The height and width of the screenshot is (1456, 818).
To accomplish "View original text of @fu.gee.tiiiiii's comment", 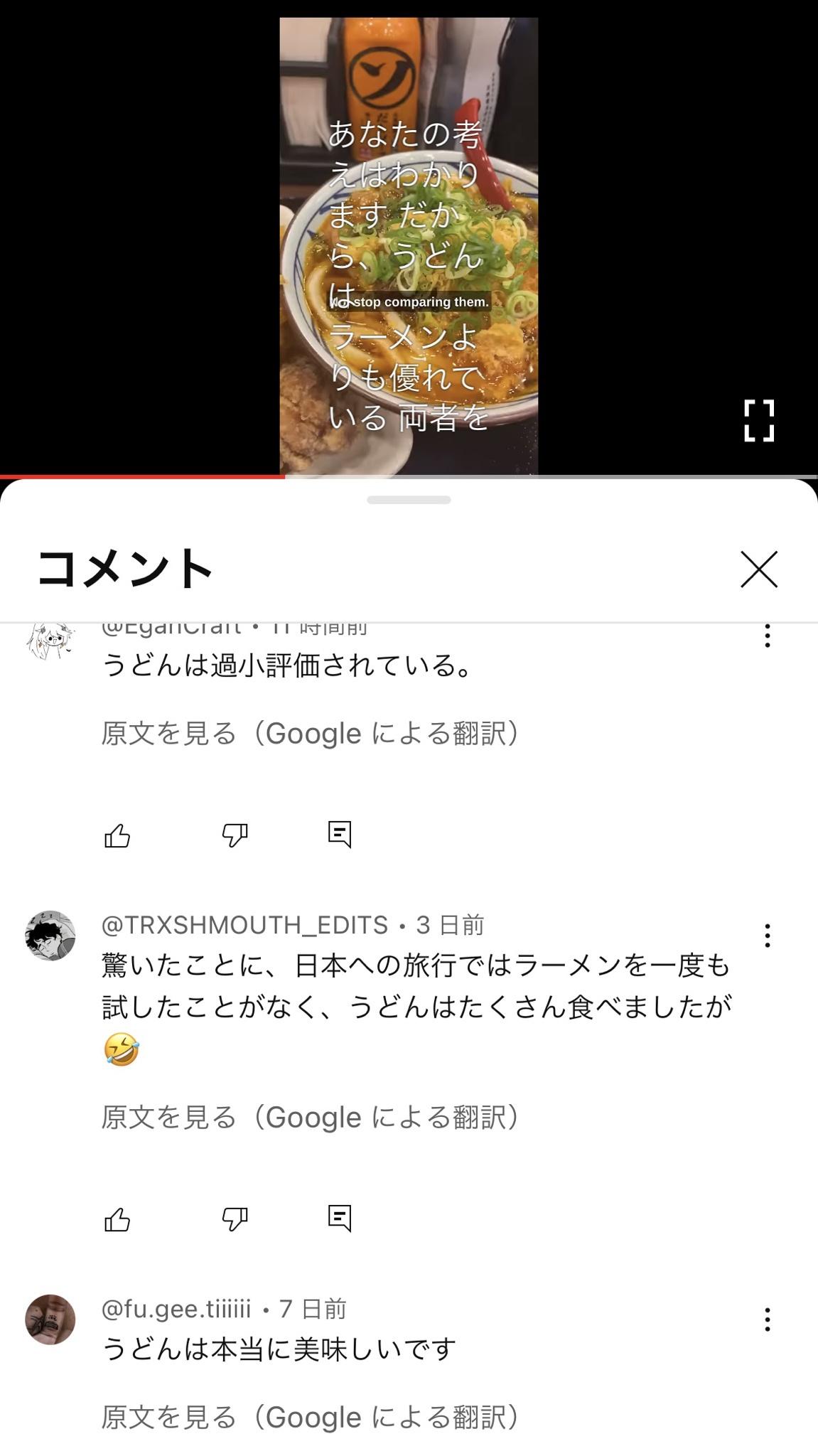I will click(311, 1418).
